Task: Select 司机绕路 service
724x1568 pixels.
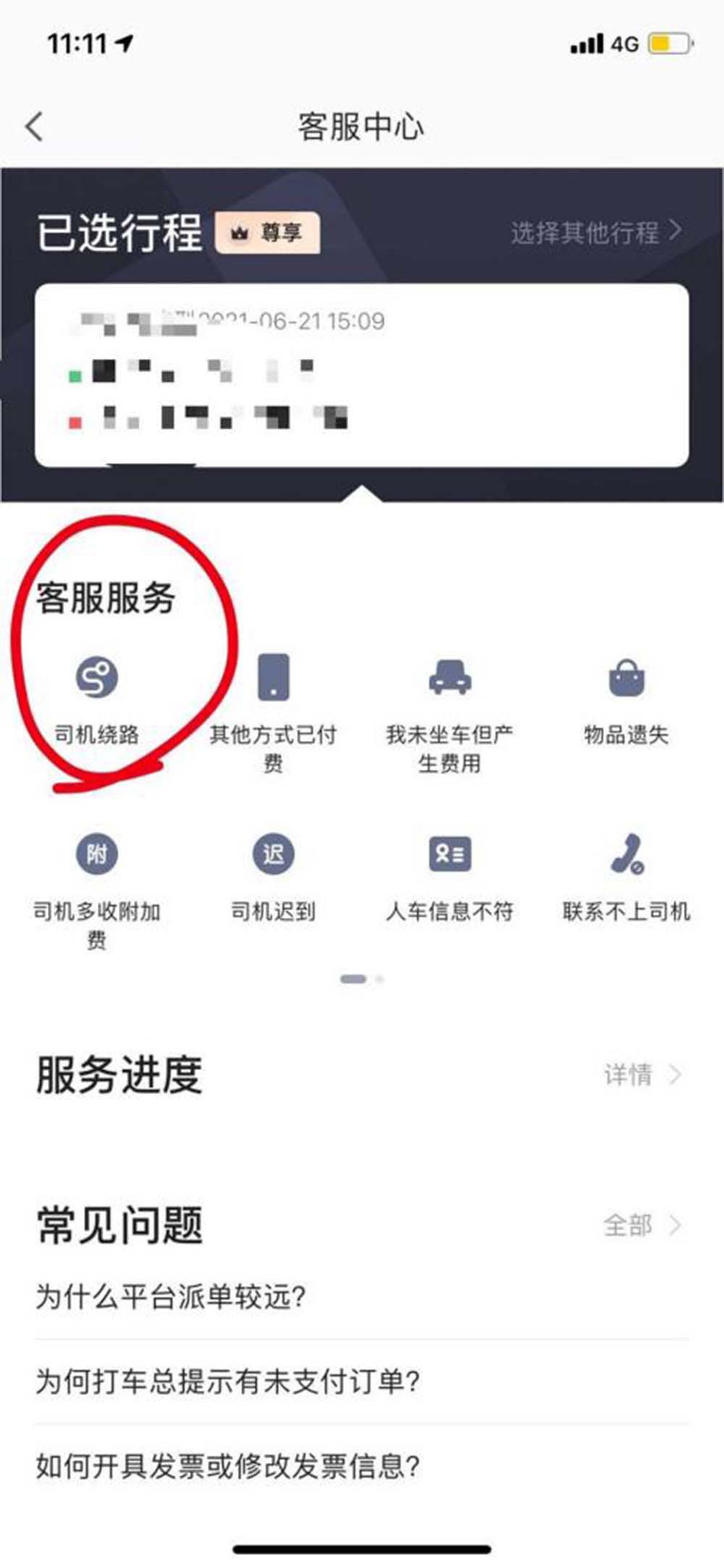Action: [x=97, y=699]
